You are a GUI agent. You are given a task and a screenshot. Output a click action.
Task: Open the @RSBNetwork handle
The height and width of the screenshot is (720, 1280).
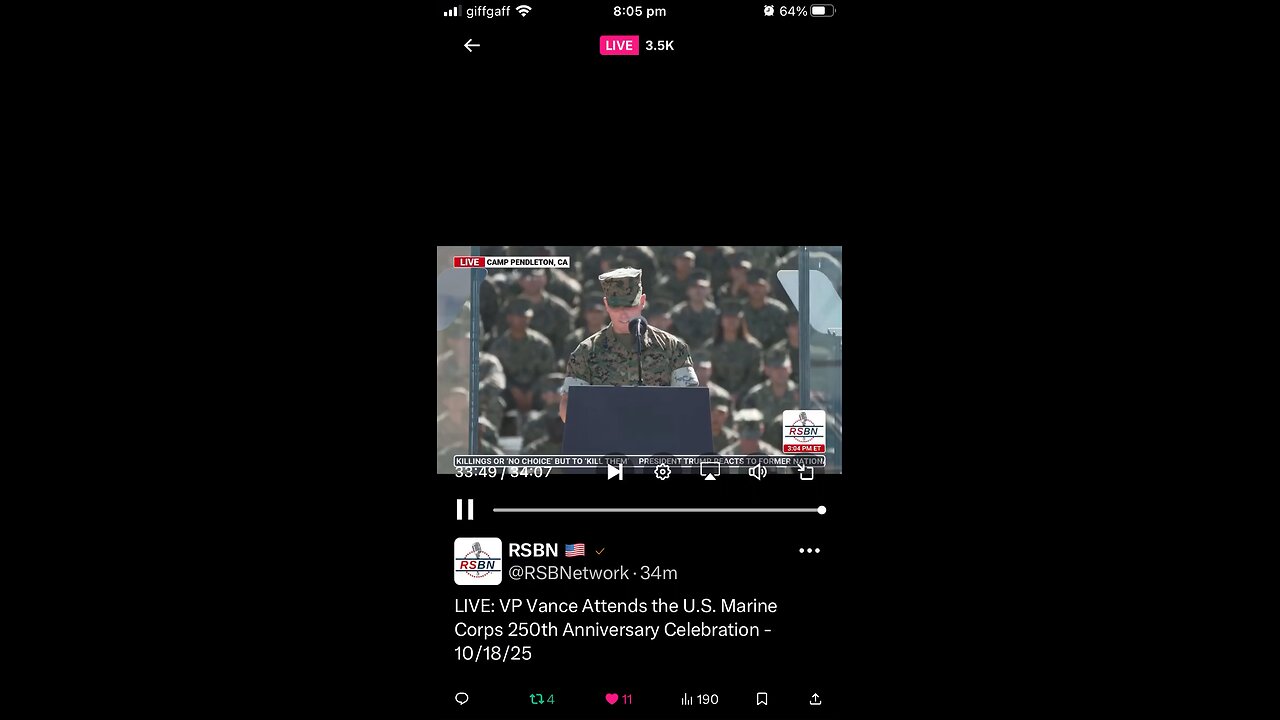[568, 573]
